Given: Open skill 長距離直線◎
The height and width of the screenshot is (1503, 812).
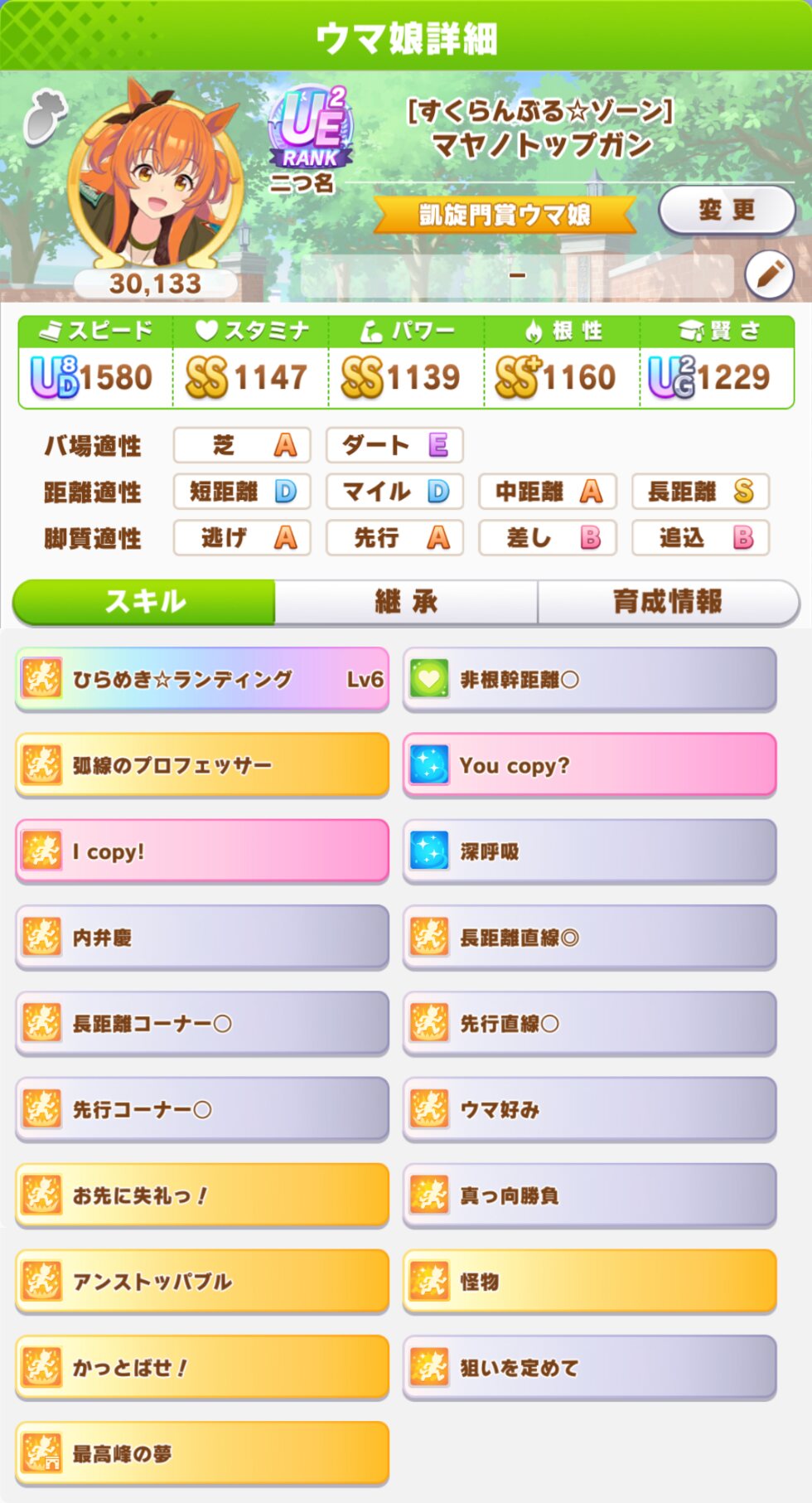Looking at the screenshot, I should pyautogui.click(x=589, y=938).
